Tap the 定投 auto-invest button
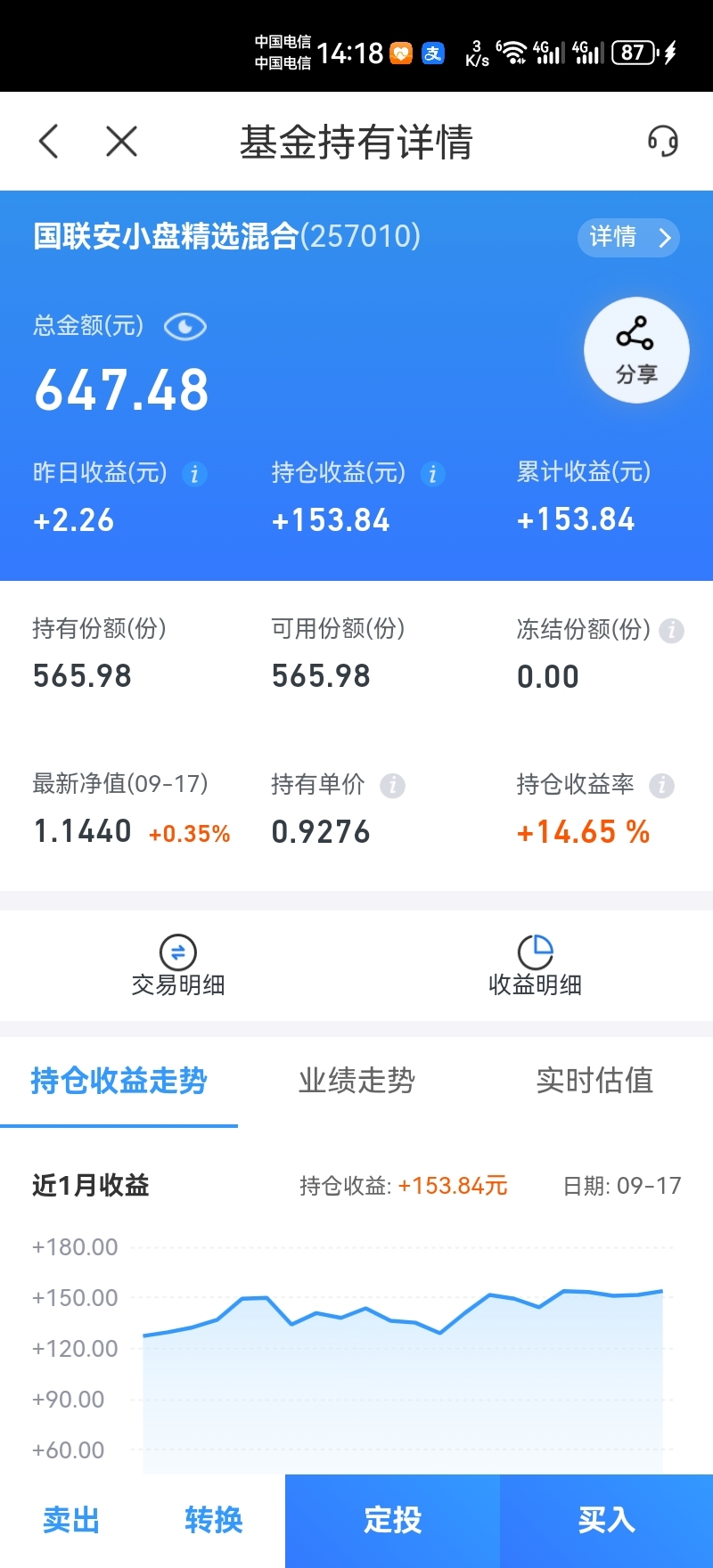Viewport: 713px width, 1568px height. pos(391,1521)
